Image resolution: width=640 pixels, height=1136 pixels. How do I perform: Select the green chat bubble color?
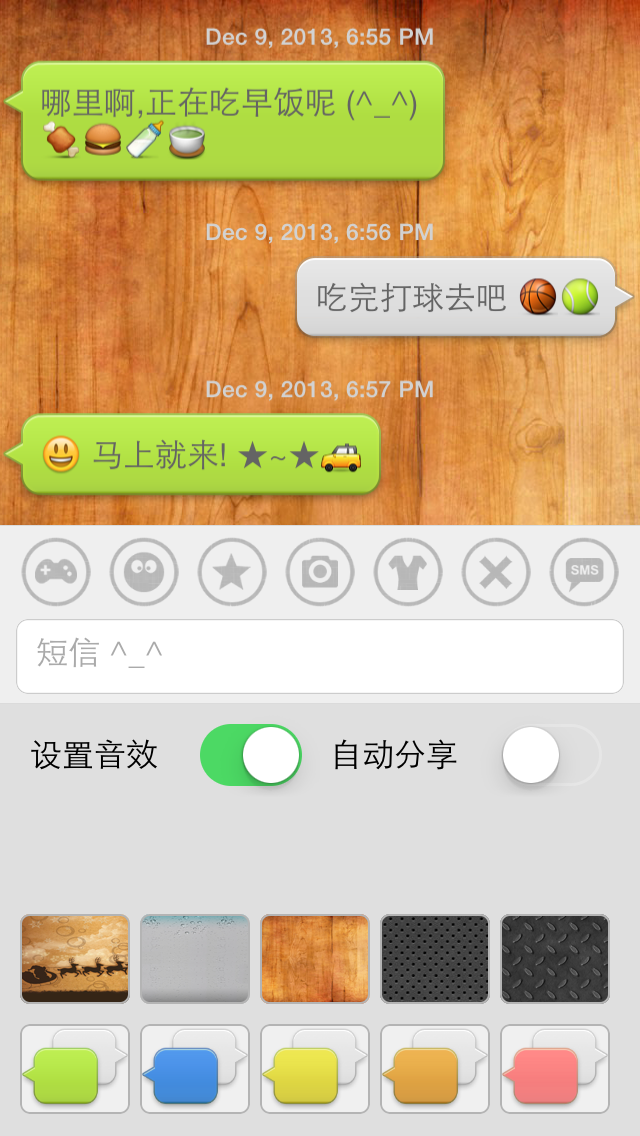(75, 1068)
